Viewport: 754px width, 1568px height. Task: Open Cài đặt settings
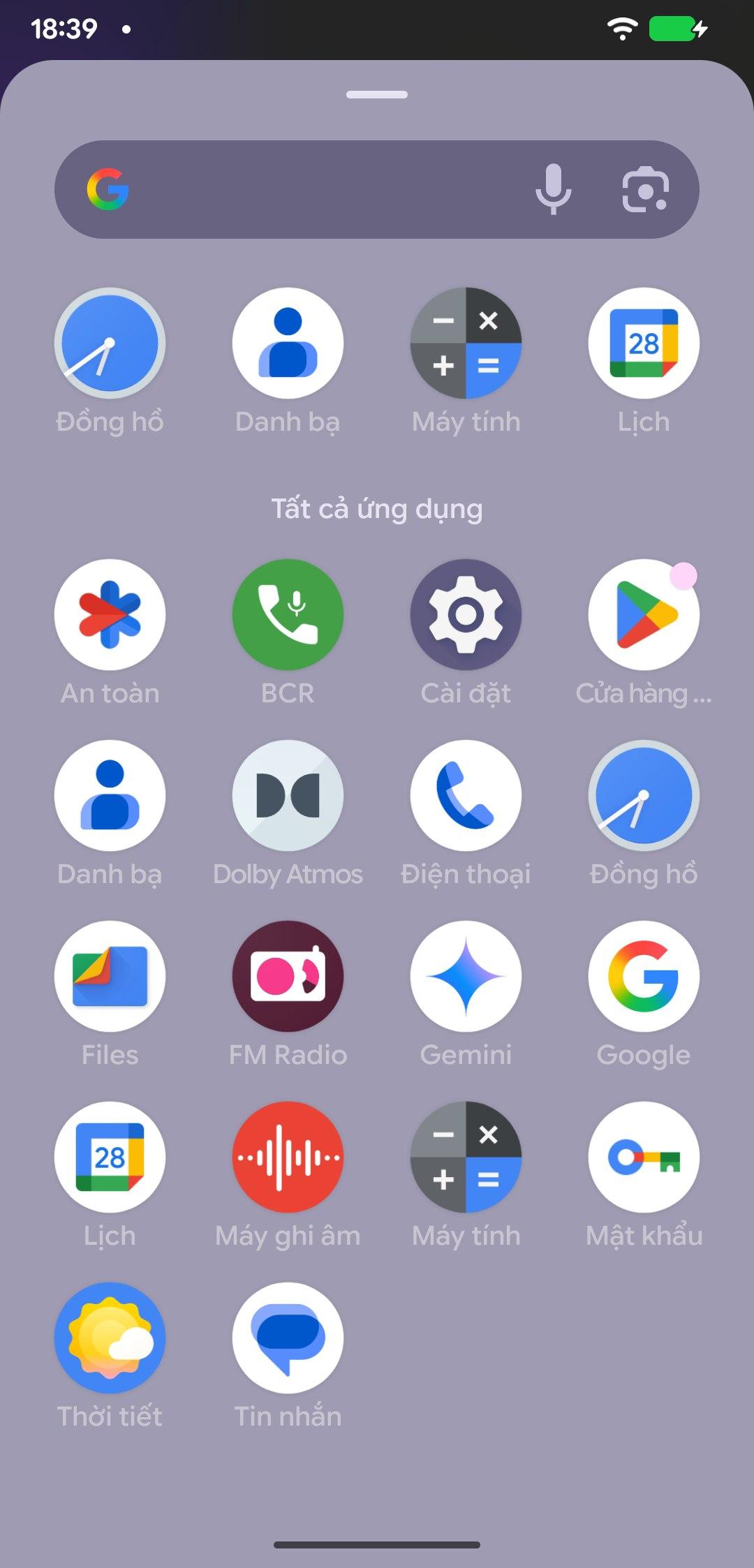466,615
